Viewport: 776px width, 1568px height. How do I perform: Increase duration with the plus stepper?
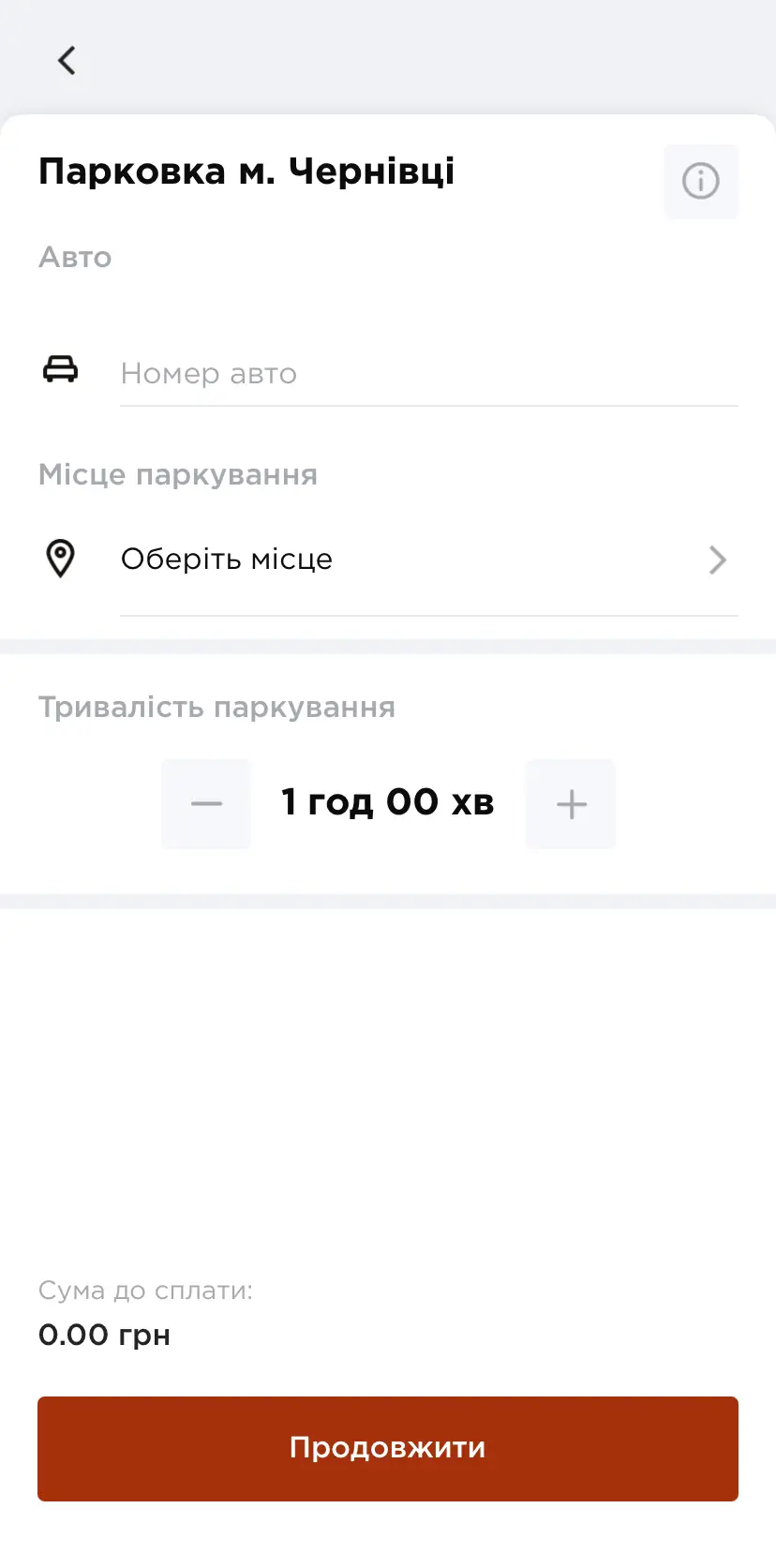[571, 804]
